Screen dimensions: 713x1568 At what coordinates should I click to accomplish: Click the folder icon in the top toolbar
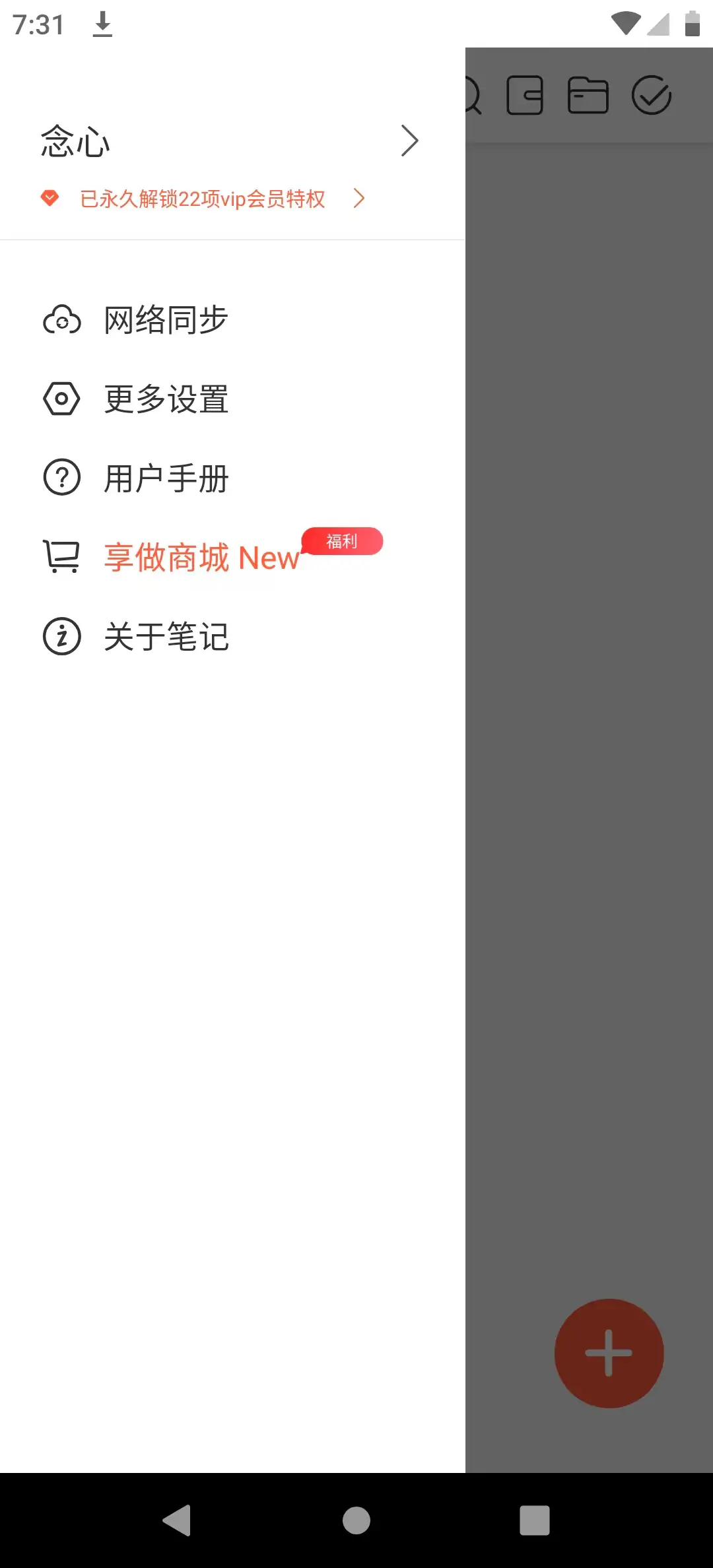click(x=588, y=96)
